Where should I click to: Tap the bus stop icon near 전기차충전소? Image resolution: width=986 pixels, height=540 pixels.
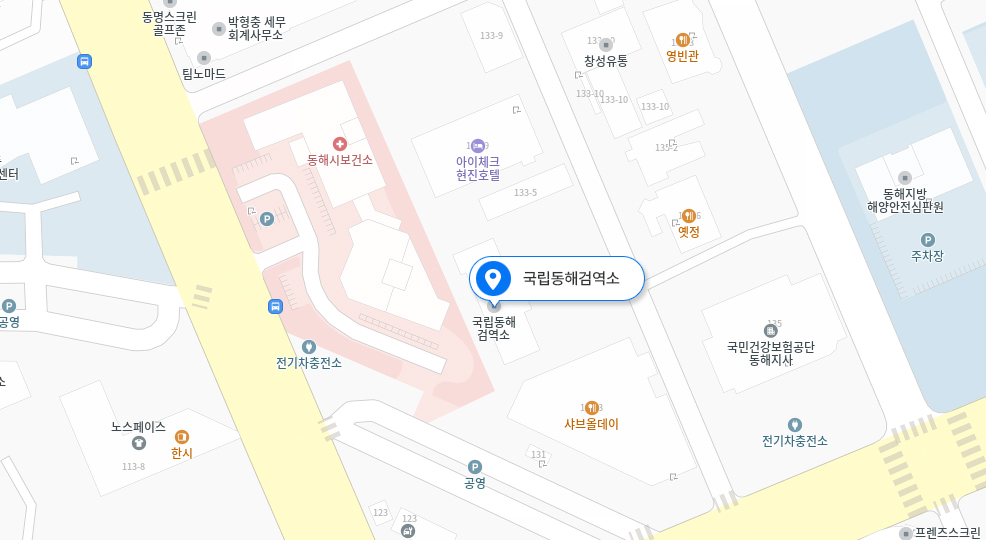[x=275, y=306]
